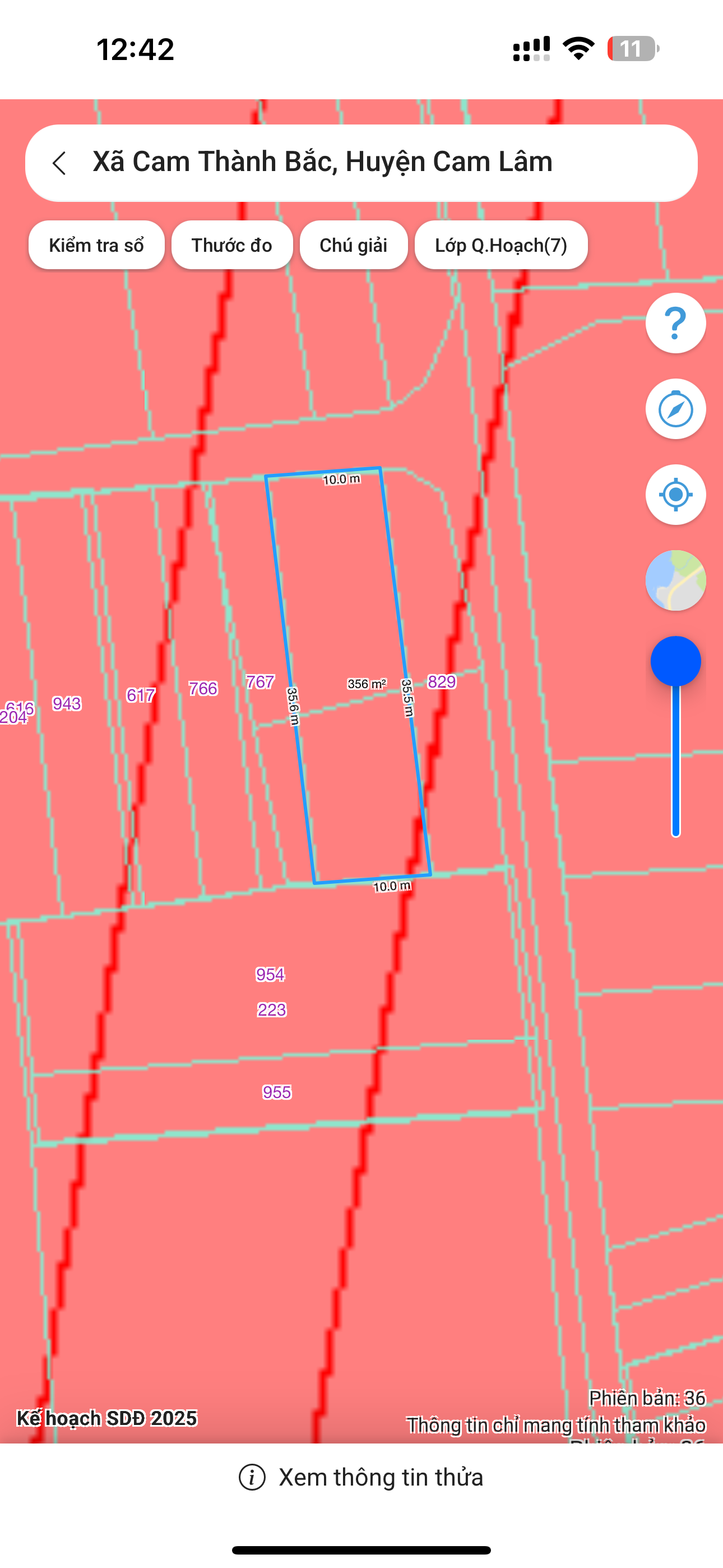
Task: Tap the question mark help button
Action: tap(675, 323)
